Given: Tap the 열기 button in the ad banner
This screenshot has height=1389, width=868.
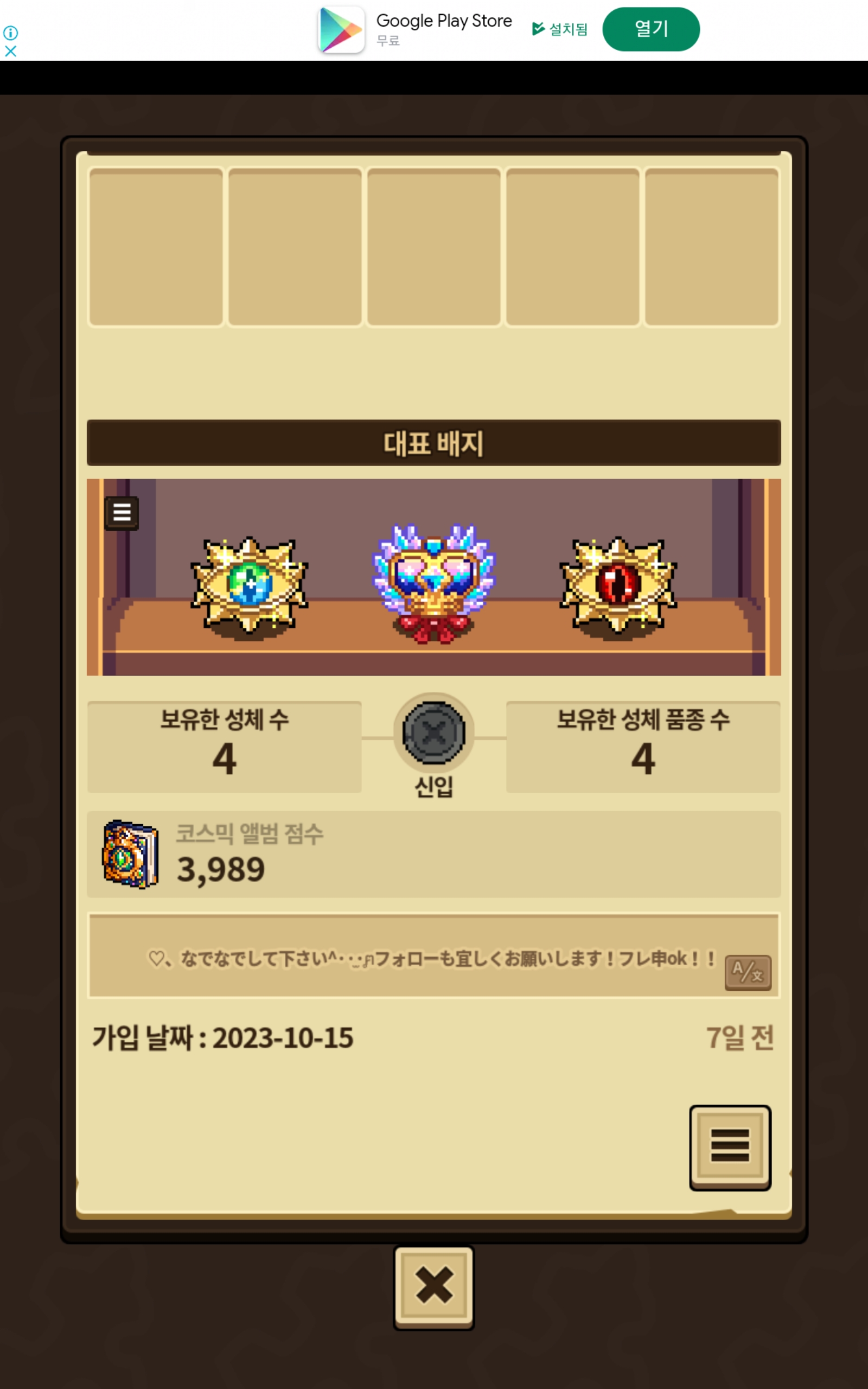Looking at the screenshot, I should click(x=650, y=29).
